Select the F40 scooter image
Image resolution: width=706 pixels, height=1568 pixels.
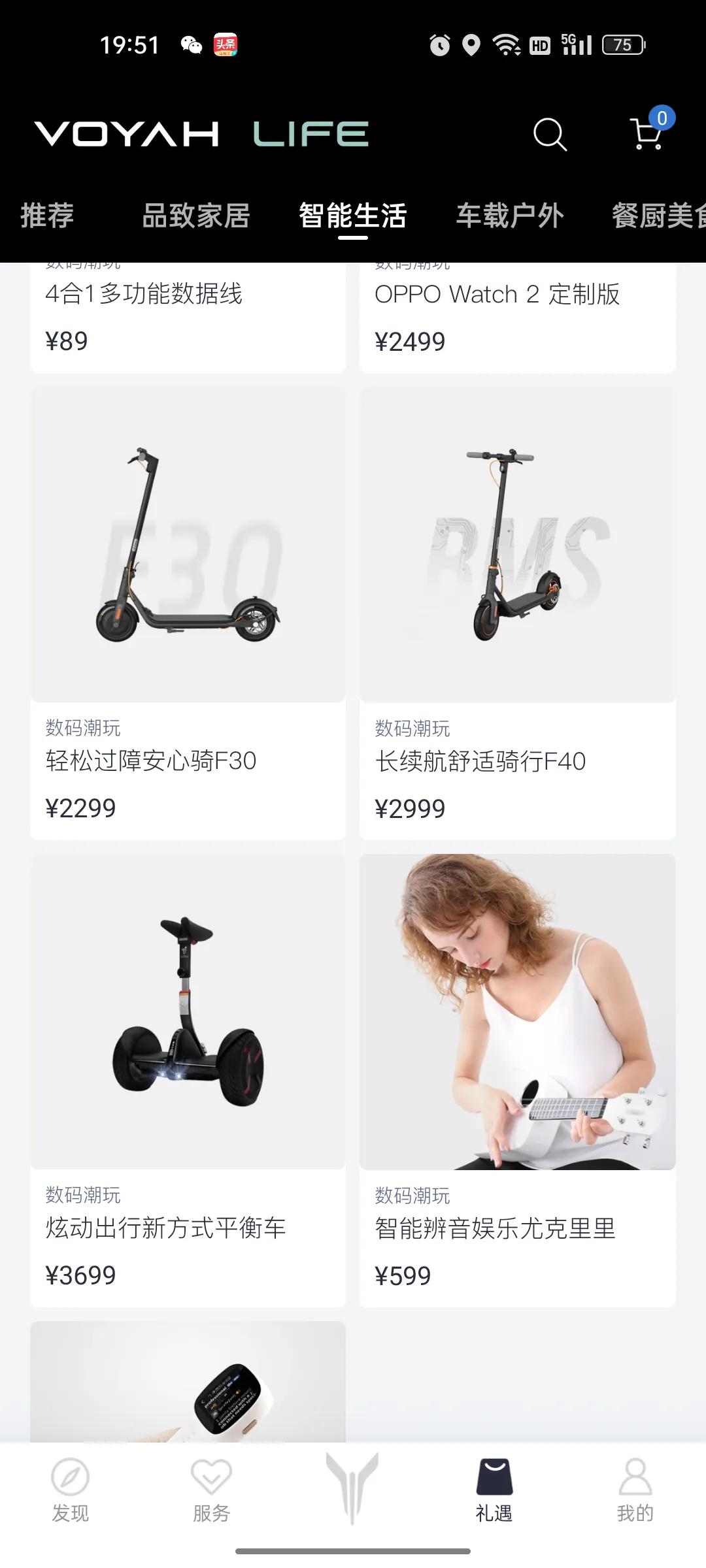coord(517,542)
